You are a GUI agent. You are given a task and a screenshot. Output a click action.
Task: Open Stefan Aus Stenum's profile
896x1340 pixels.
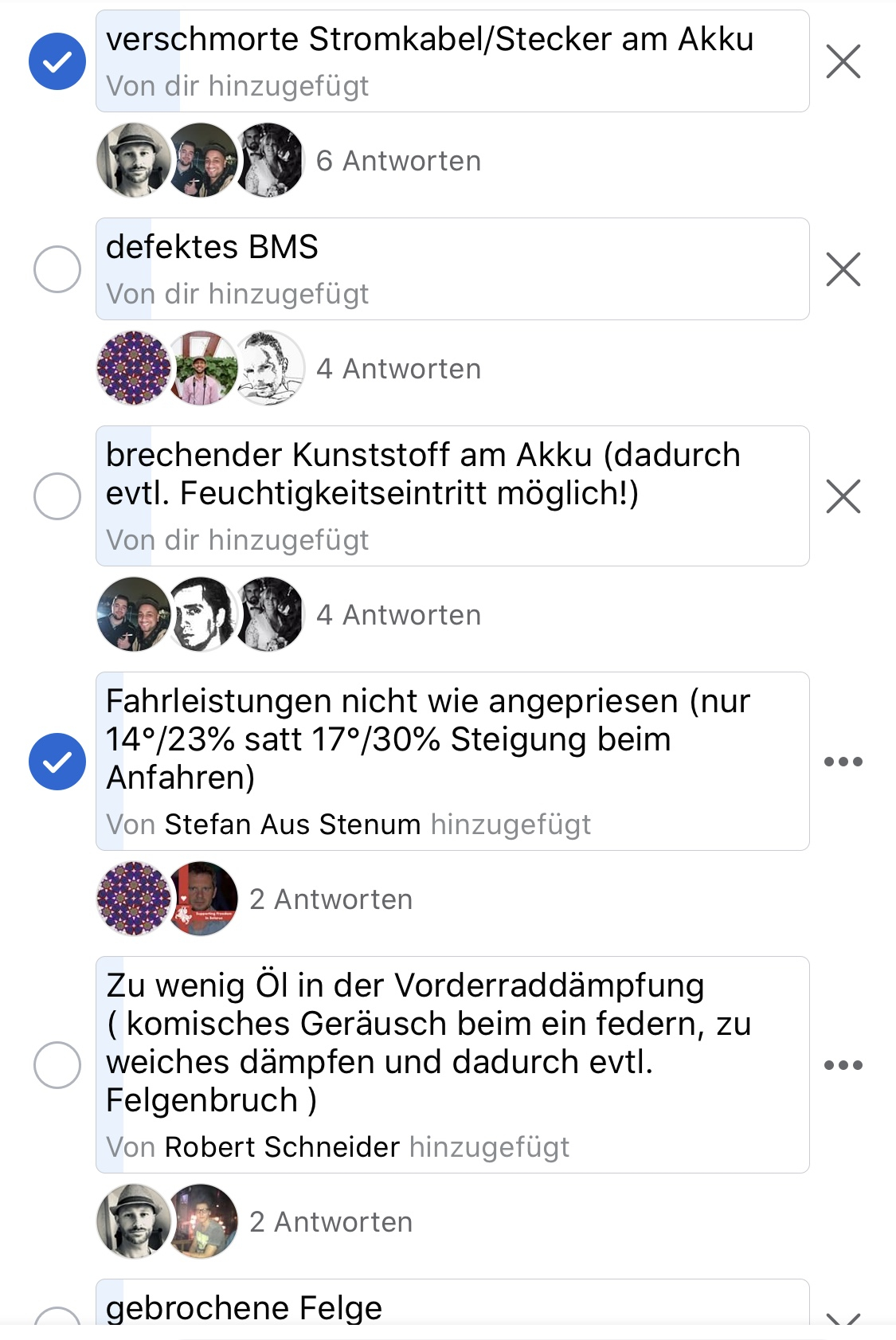click(292, 825)
